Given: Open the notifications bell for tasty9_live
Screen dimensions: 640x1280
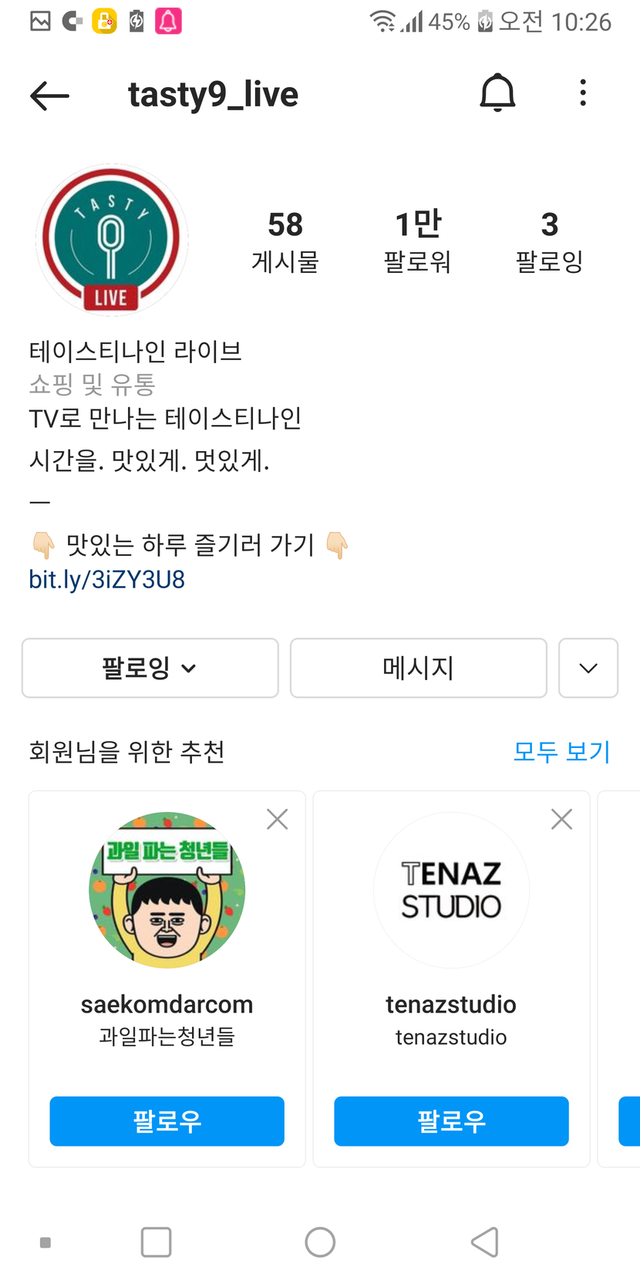Looking at the screenshot, I should (x=497, y=94).
